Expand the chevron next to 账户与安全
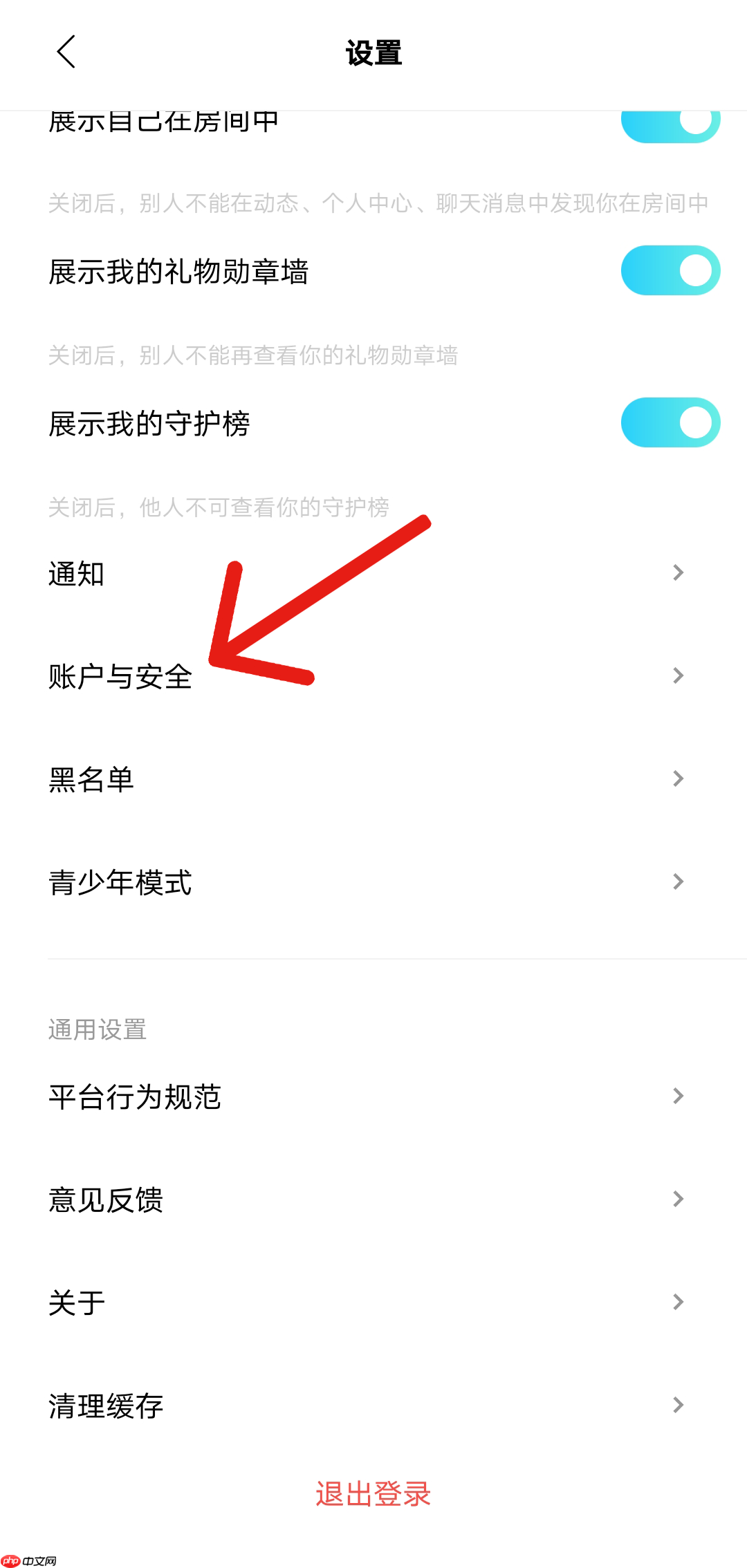 pos(676,676)
